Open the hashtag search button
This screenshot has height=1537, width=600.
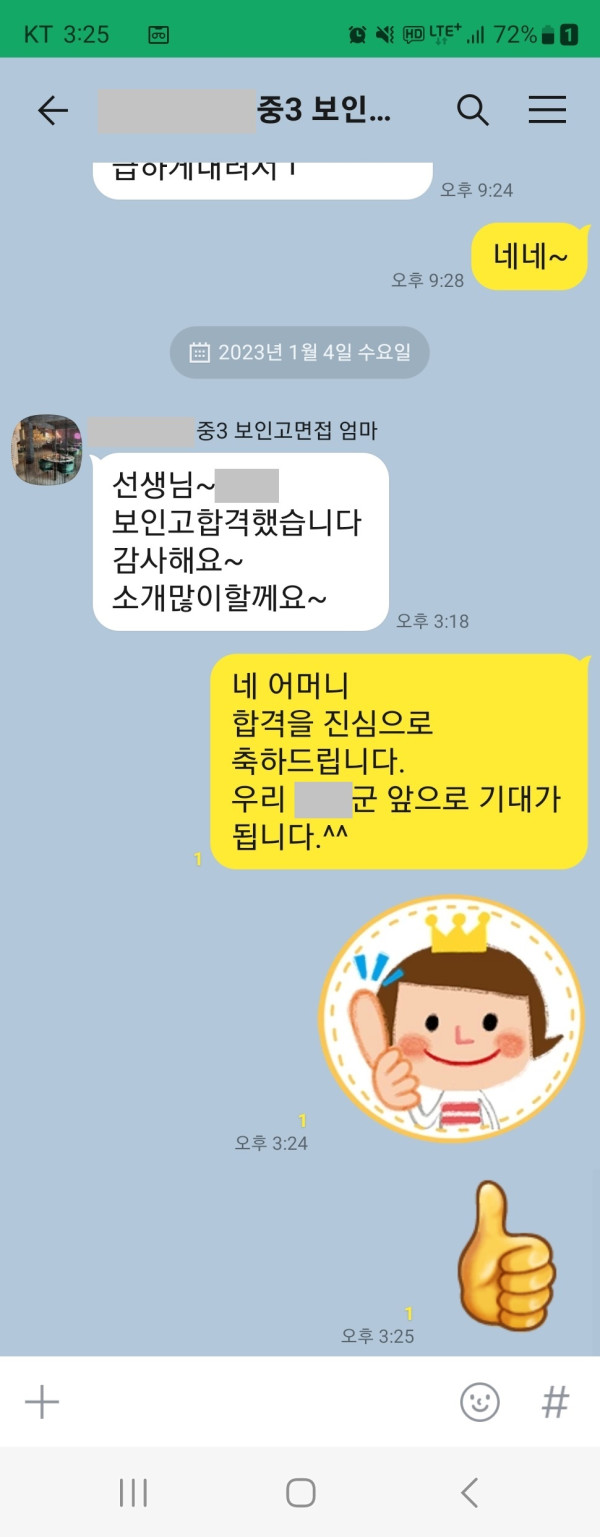[x=555, y=1402]
